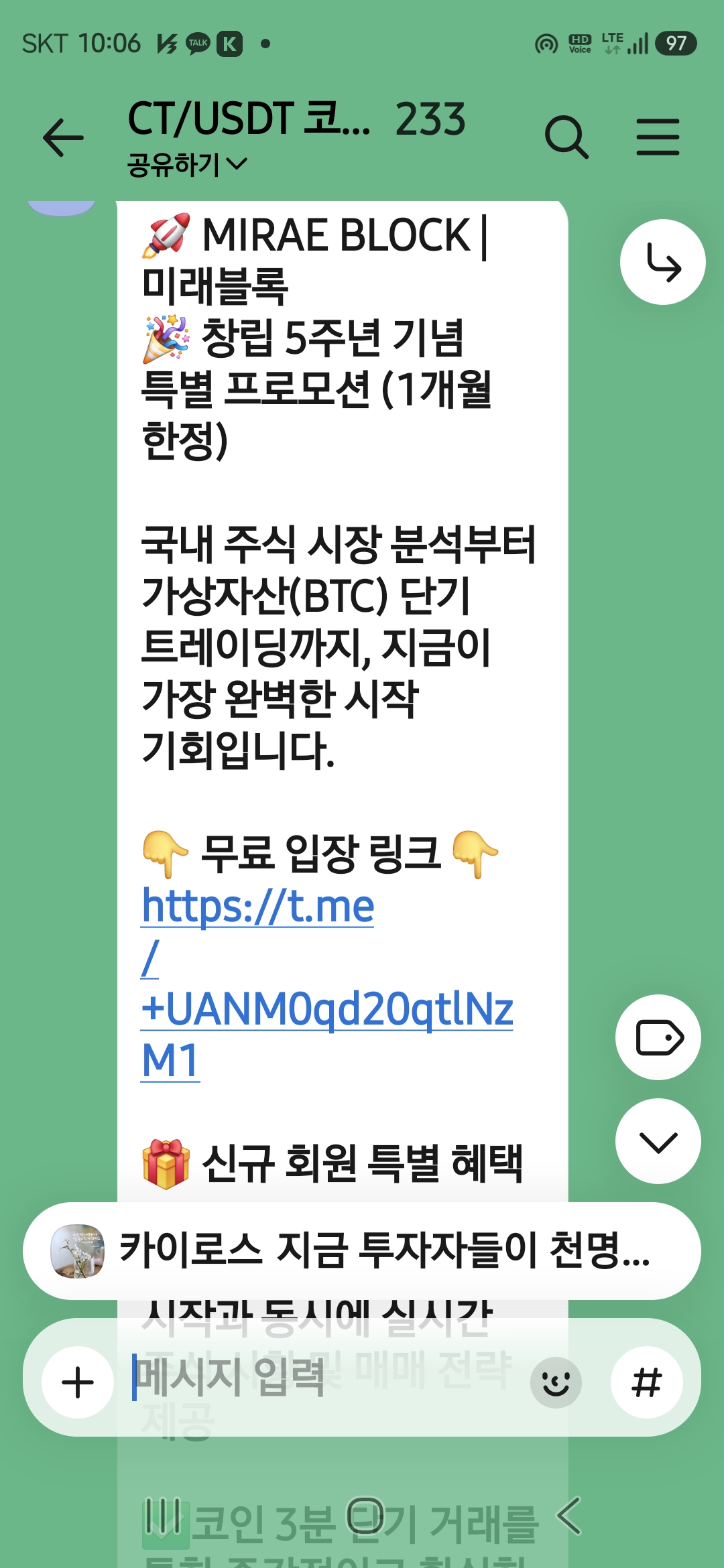724x1568 pixels.
Task: Tap the system home button
Action: pos(366,1516)
